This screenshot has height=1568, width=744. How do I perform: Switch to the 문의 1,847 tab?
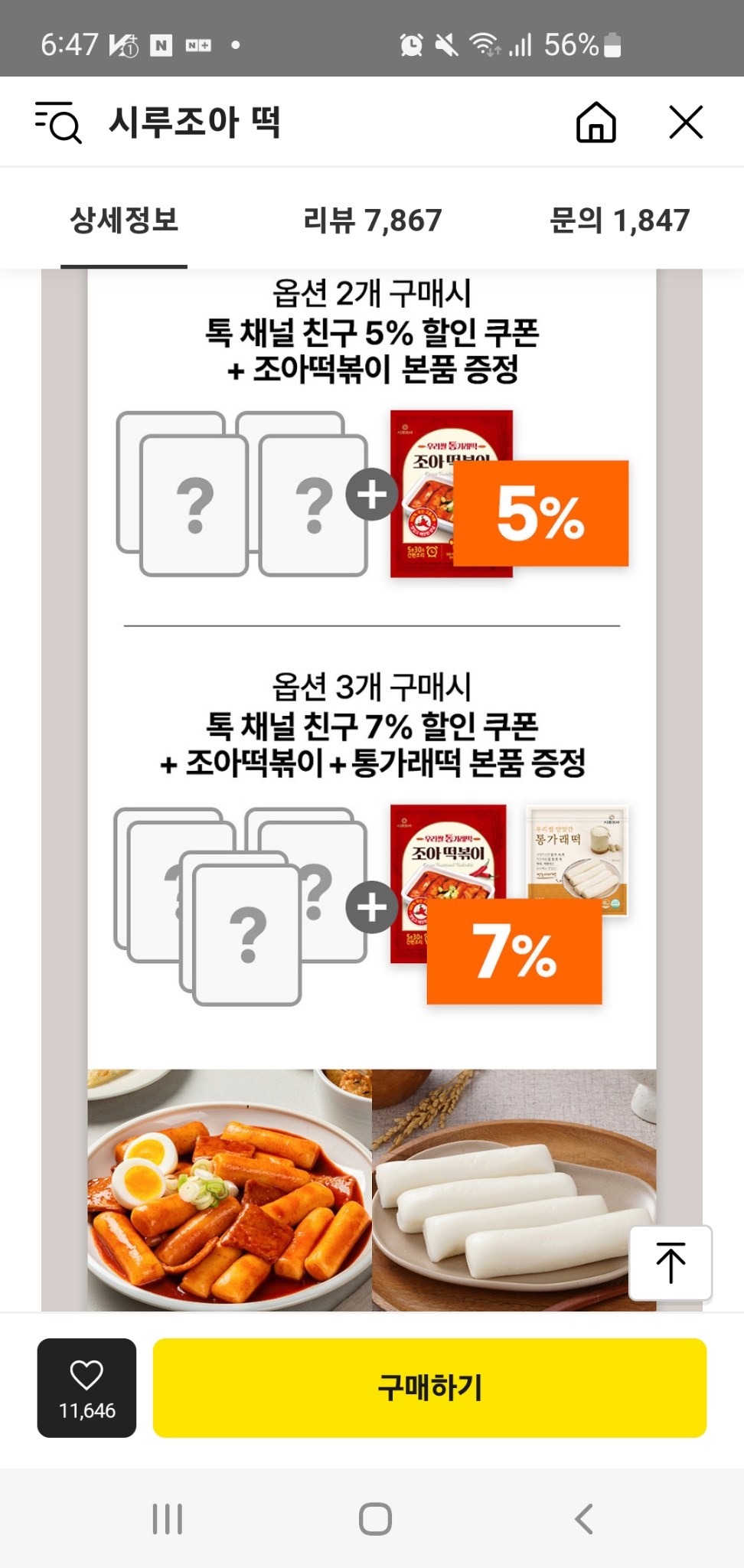pos(619,221)
